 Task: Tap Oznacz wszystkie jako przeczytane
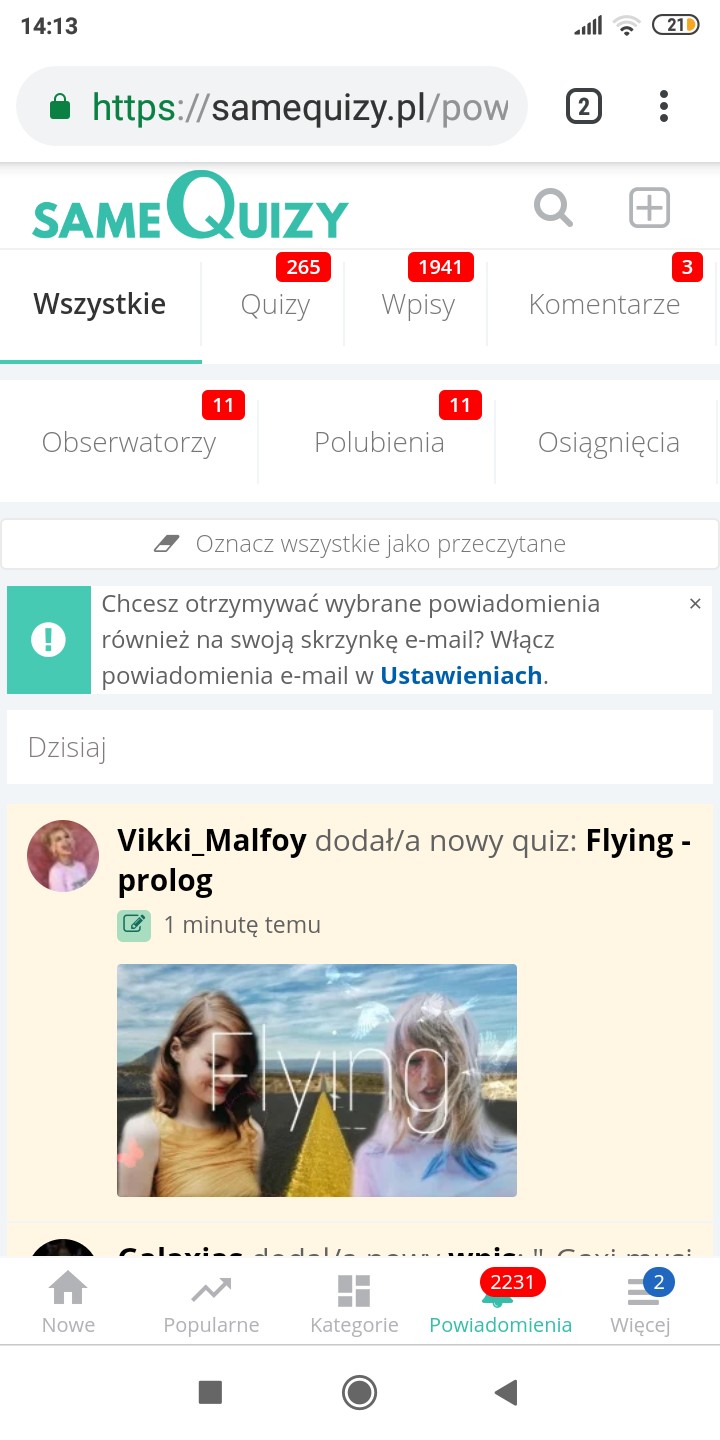(x=360, y=544)
